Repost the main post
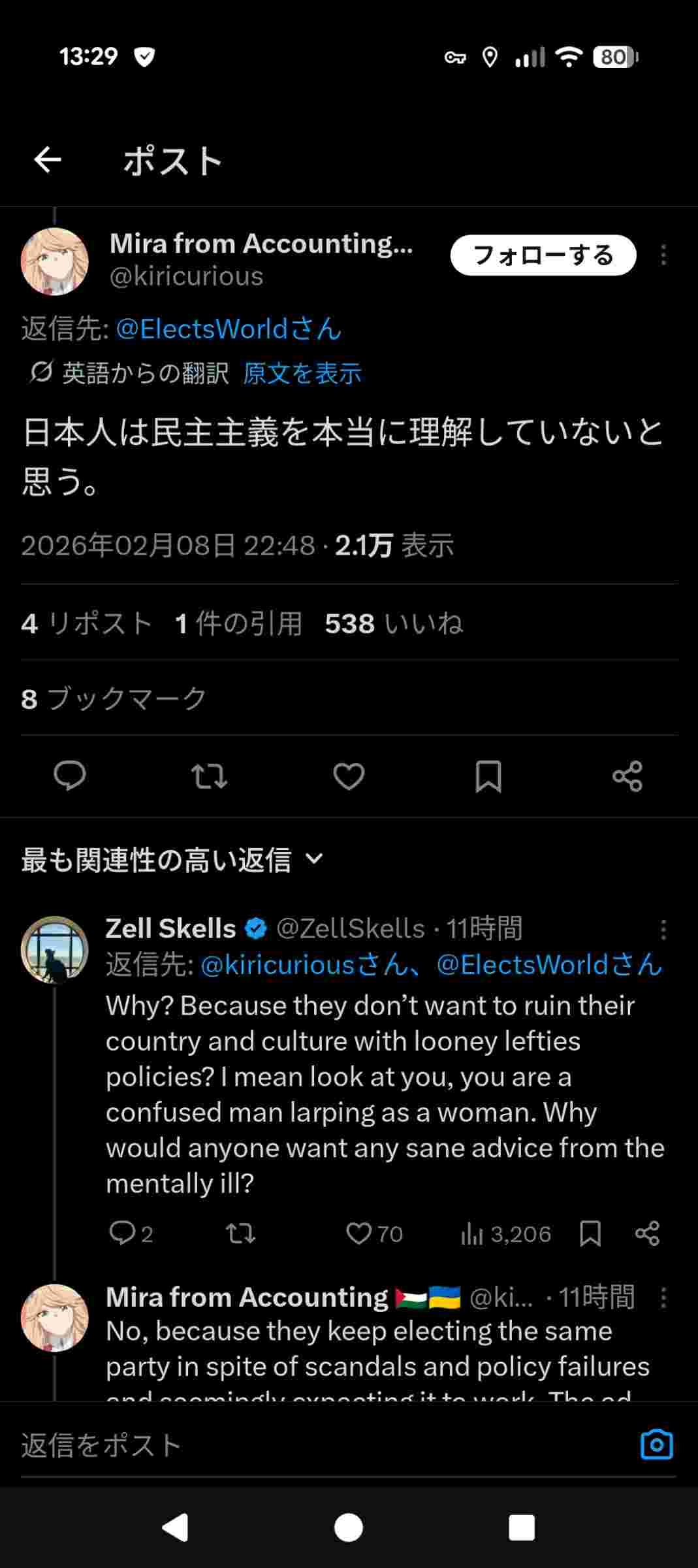The height and width of the screenshot is (1568, 698). (209, 776)
